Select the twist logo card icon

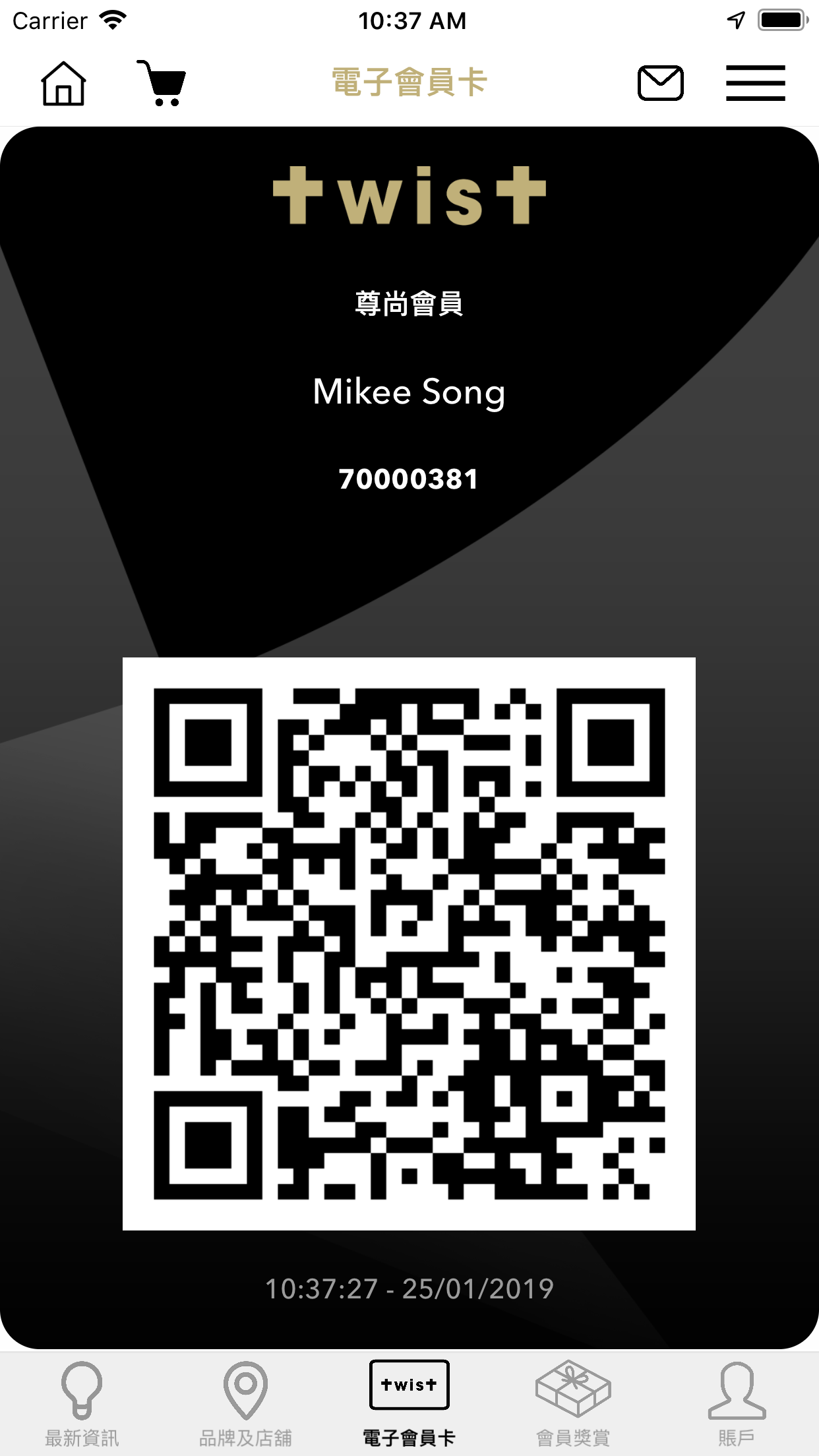[x=409, y=1385]
